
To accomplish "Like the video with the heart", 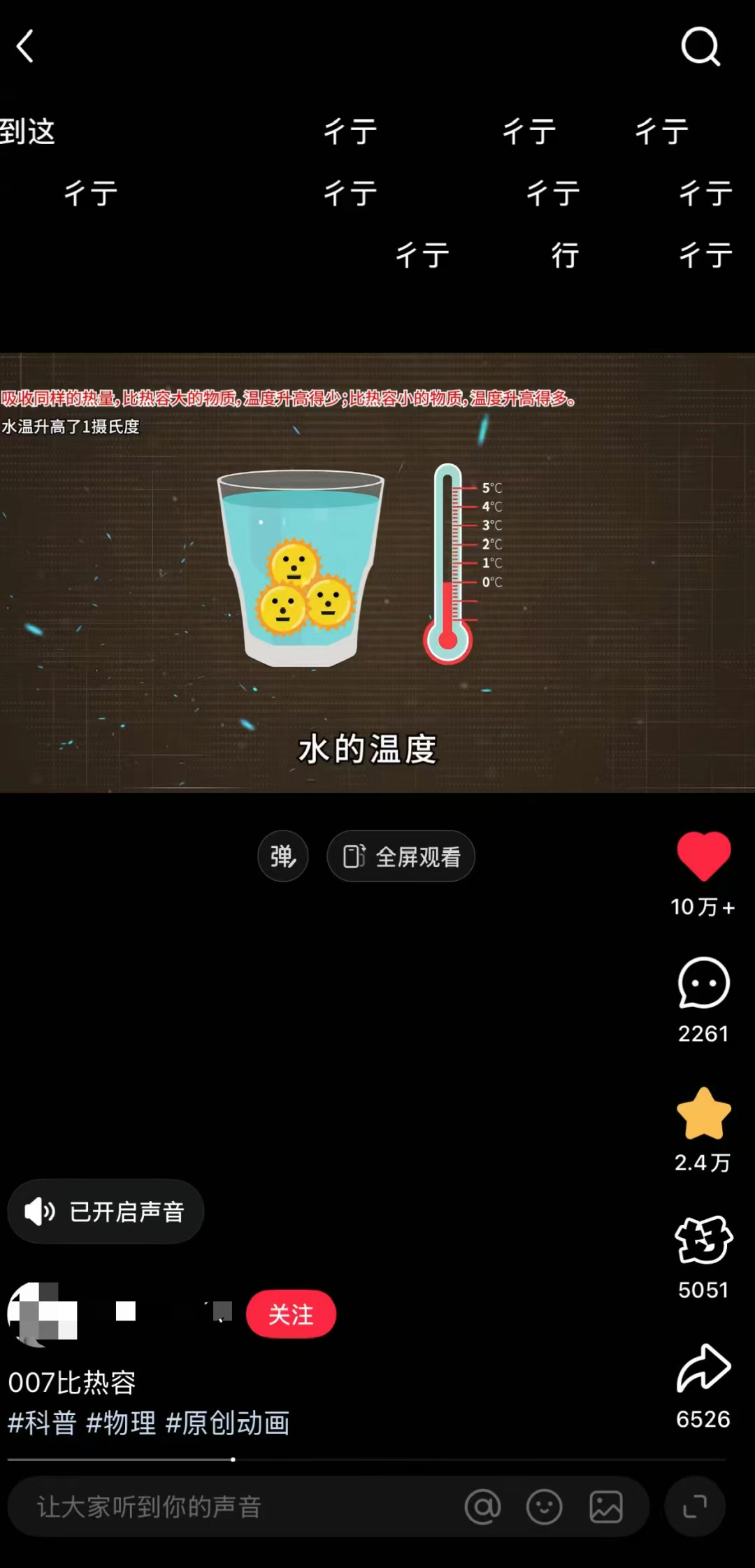I will click(x=703, y=856).
